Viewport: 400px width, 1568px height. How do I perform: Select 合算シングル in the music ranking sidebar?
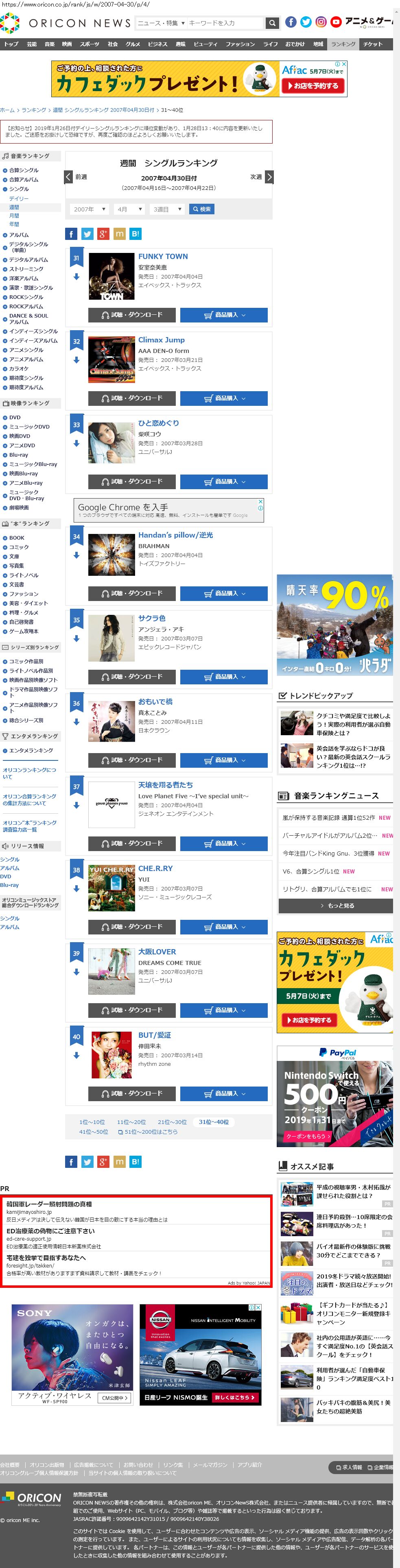coord(23,170)
